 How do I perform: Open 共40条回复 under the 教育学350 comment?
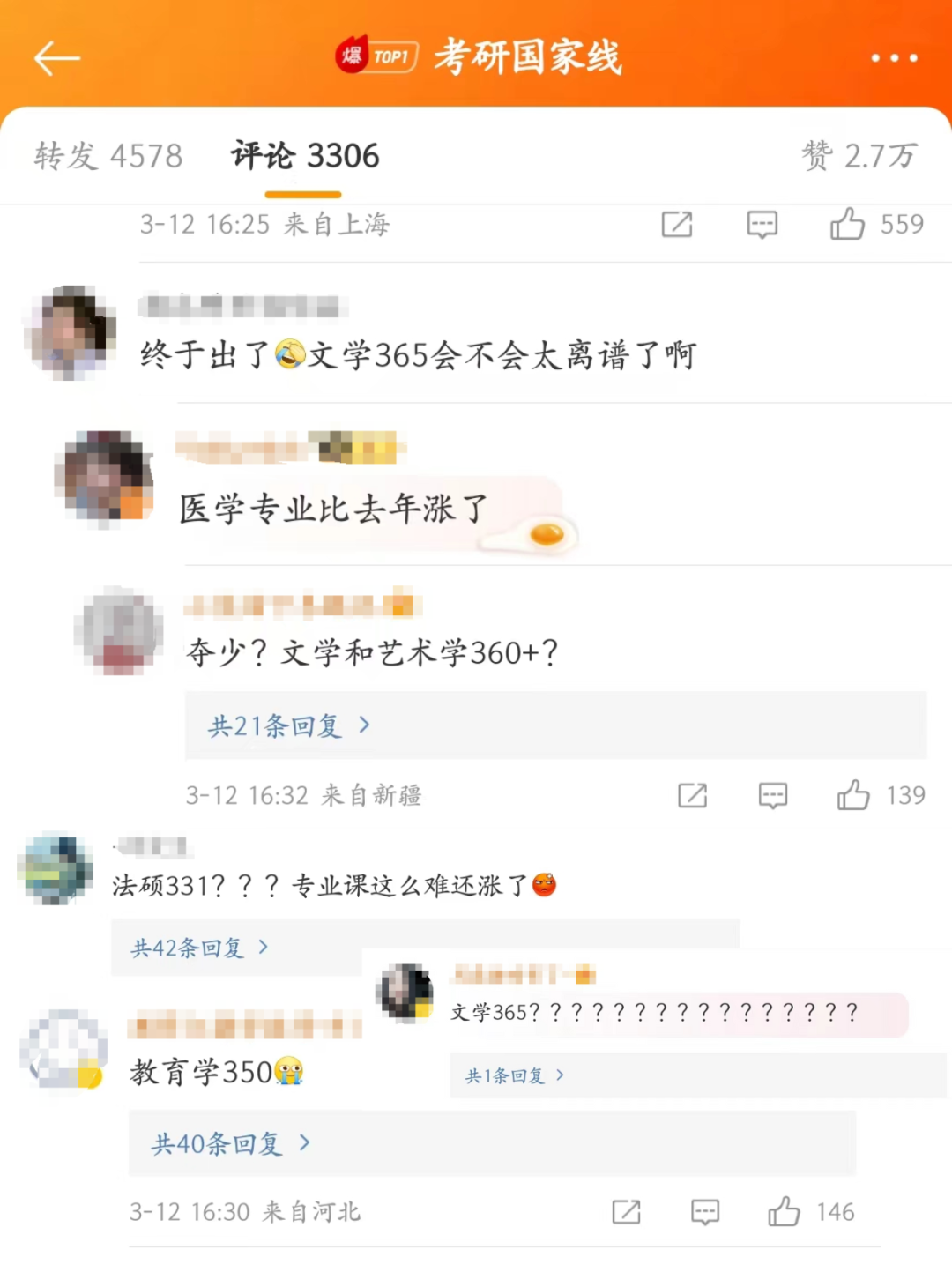230,1143
